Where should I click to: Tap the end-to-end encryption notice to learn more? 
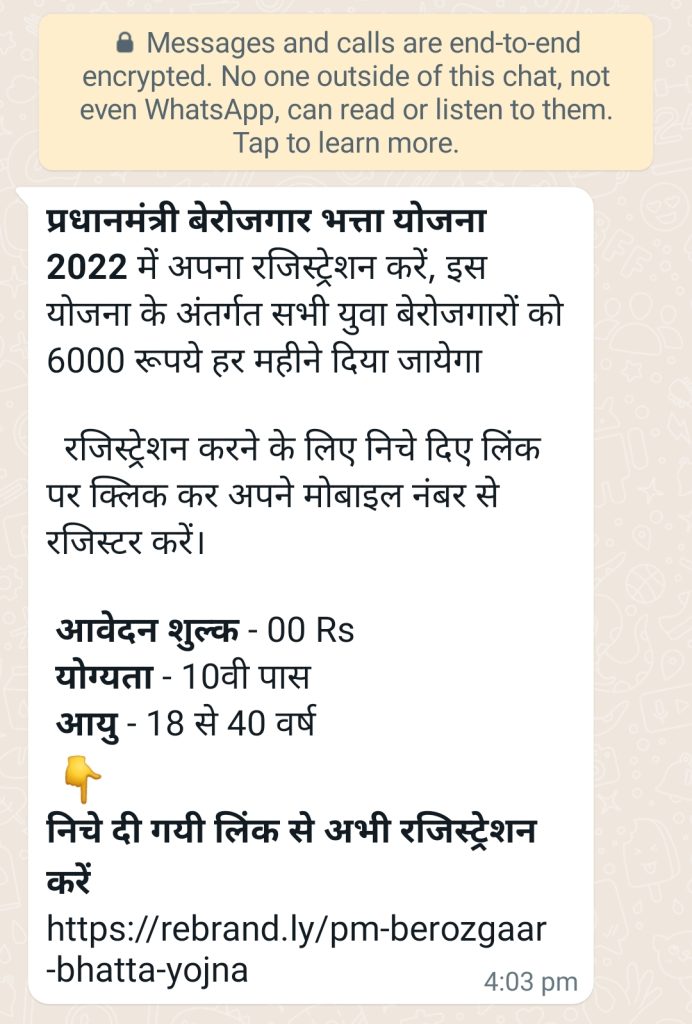click(346, 93)
